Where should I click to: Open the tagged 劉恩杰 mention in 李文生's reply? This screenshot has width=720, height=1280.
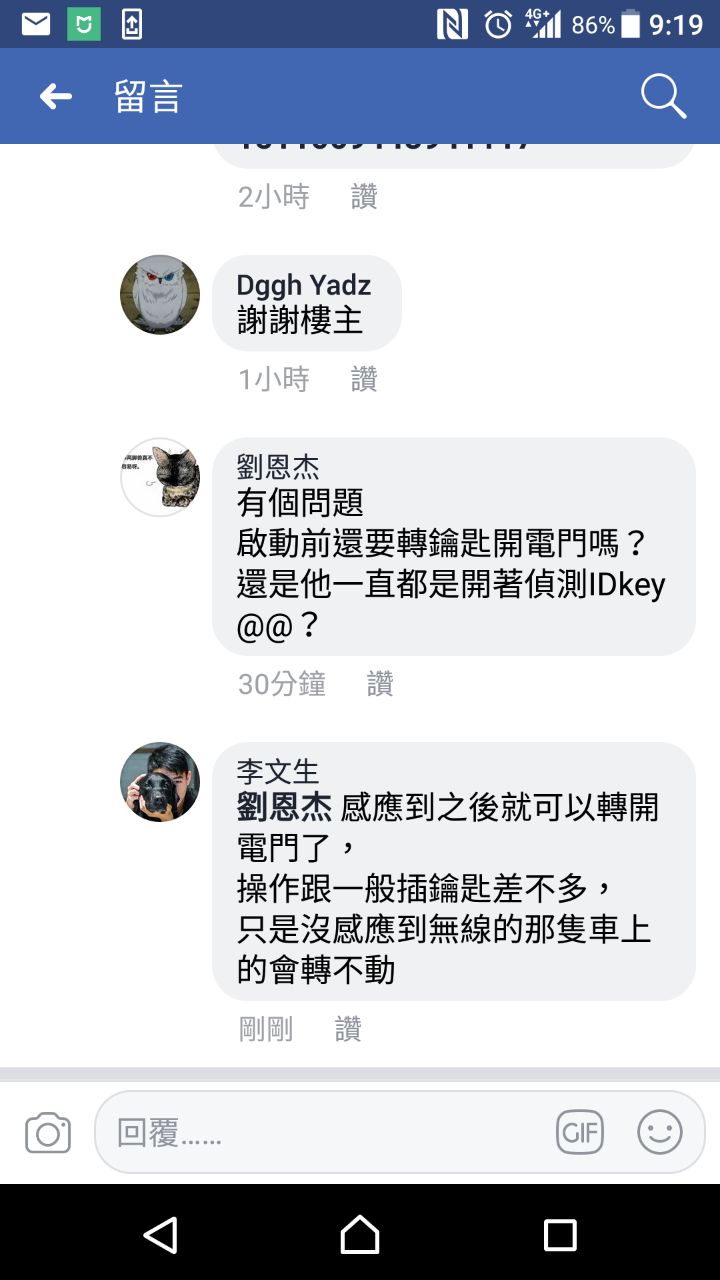tap(284, 806)
